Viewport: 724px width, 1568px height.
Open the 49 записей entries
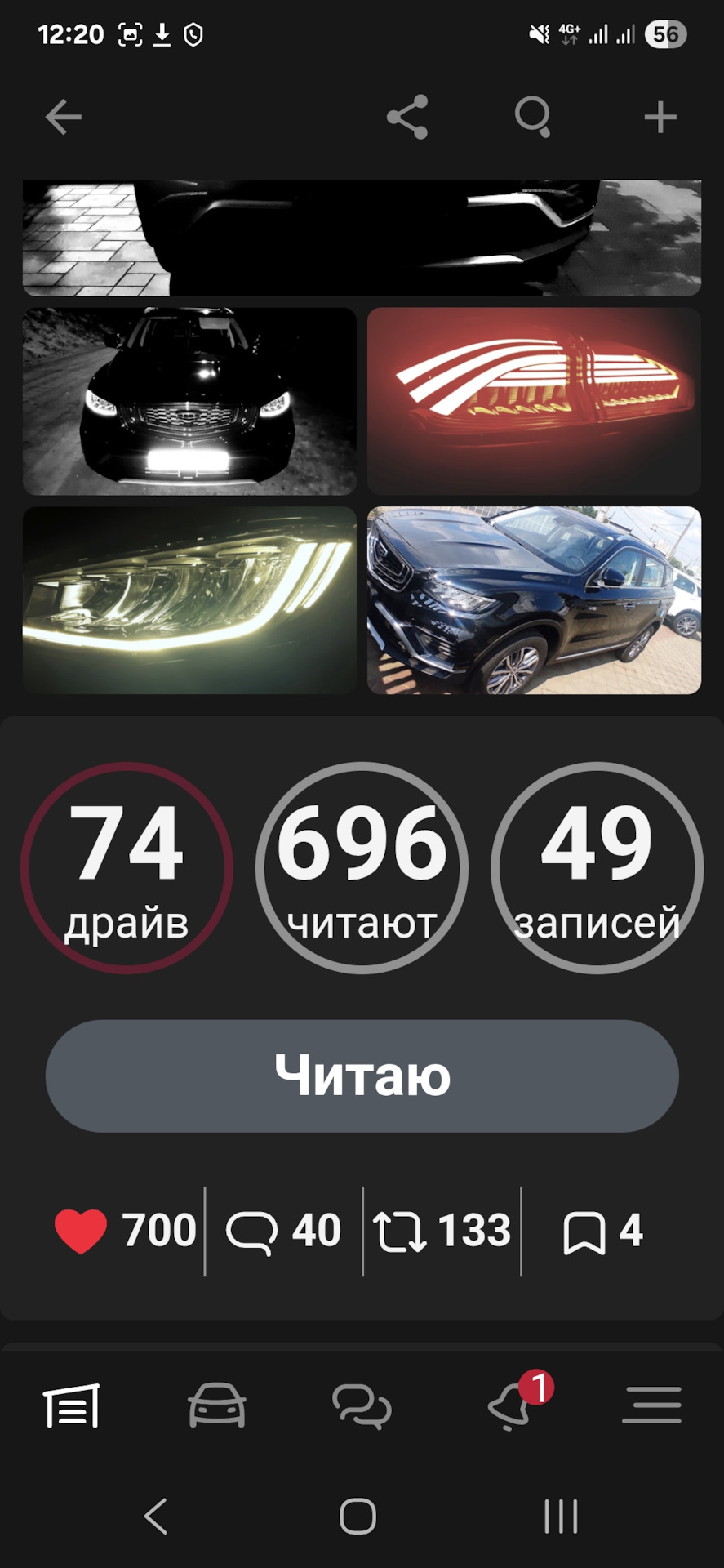[x=597, y=868]
